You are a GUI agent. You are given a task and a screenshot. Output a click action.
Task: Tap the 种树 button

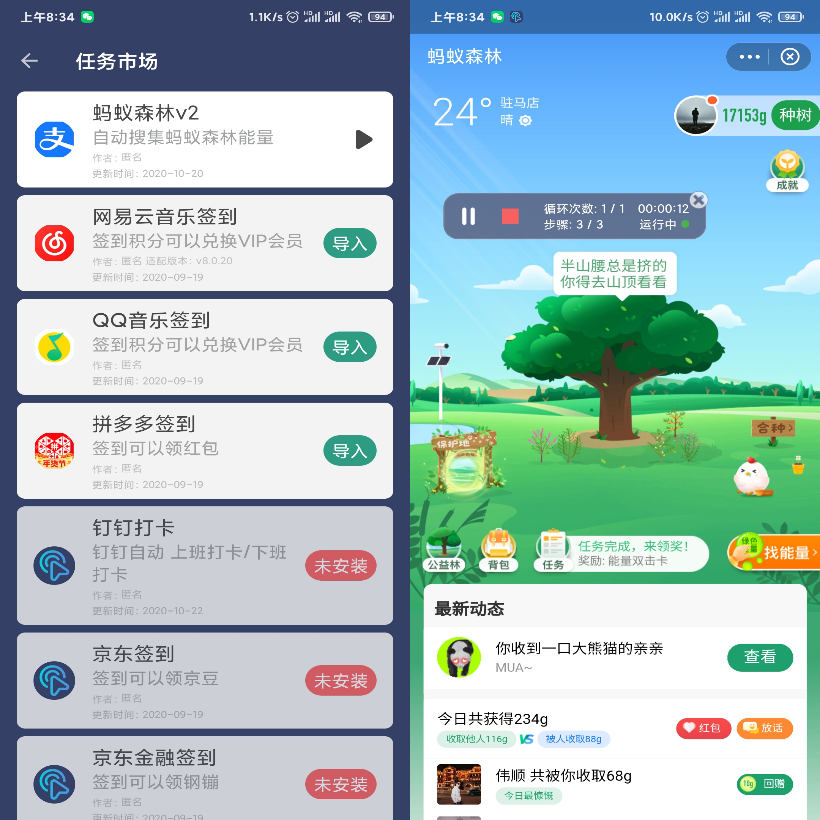coord(795,115)
